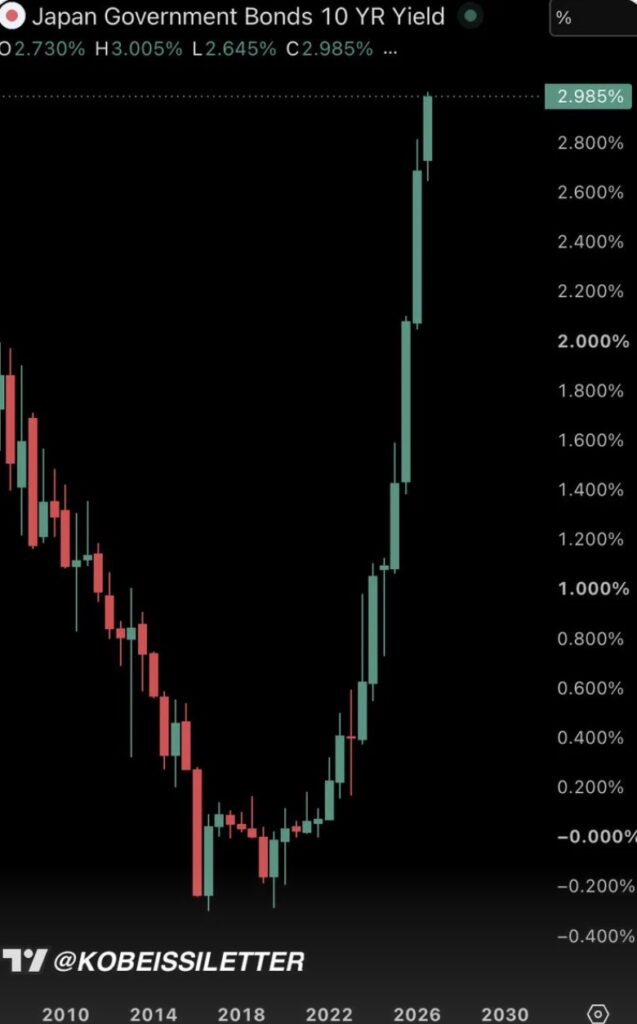Open chart settings gear icon
Screen dimensions: 637x1024
pos(598,1013)
